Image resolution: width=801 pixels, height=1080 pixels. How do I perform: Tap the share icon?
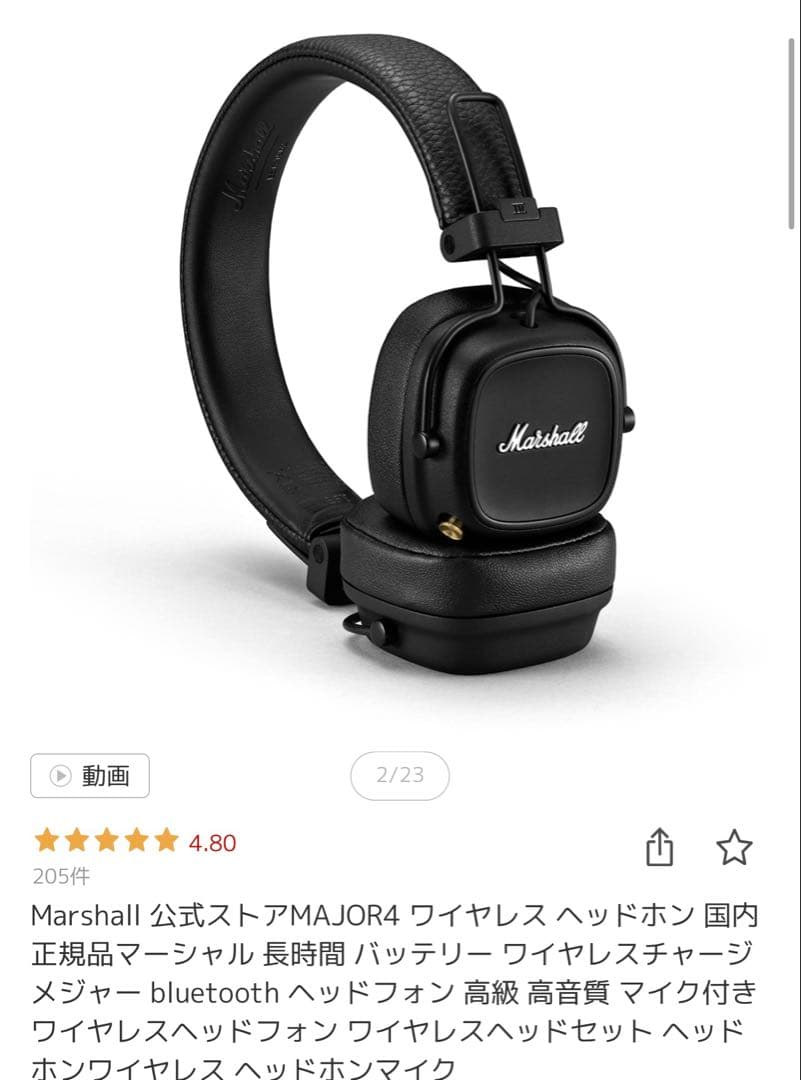661,846
